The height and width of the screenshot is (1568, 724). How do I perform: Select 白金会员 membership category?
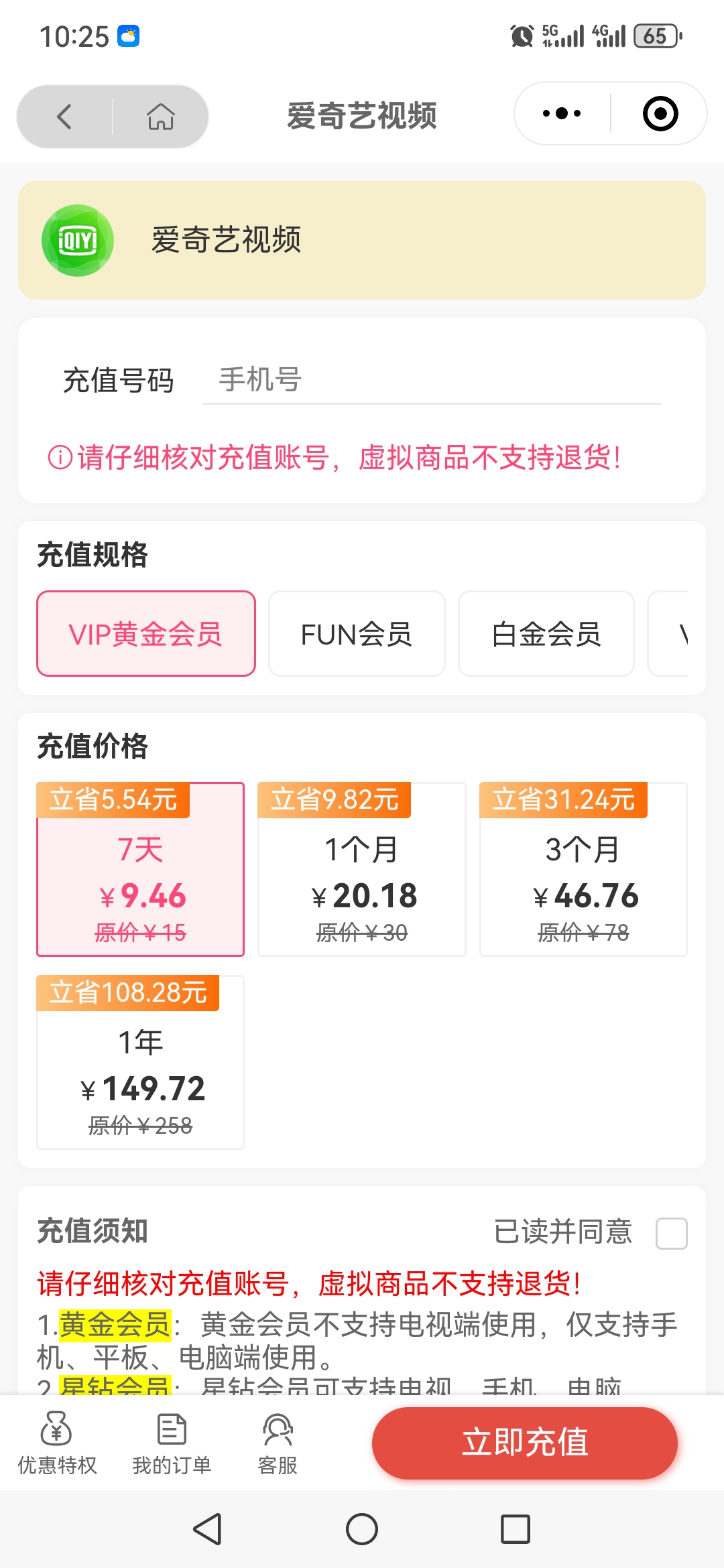point(546,633)
